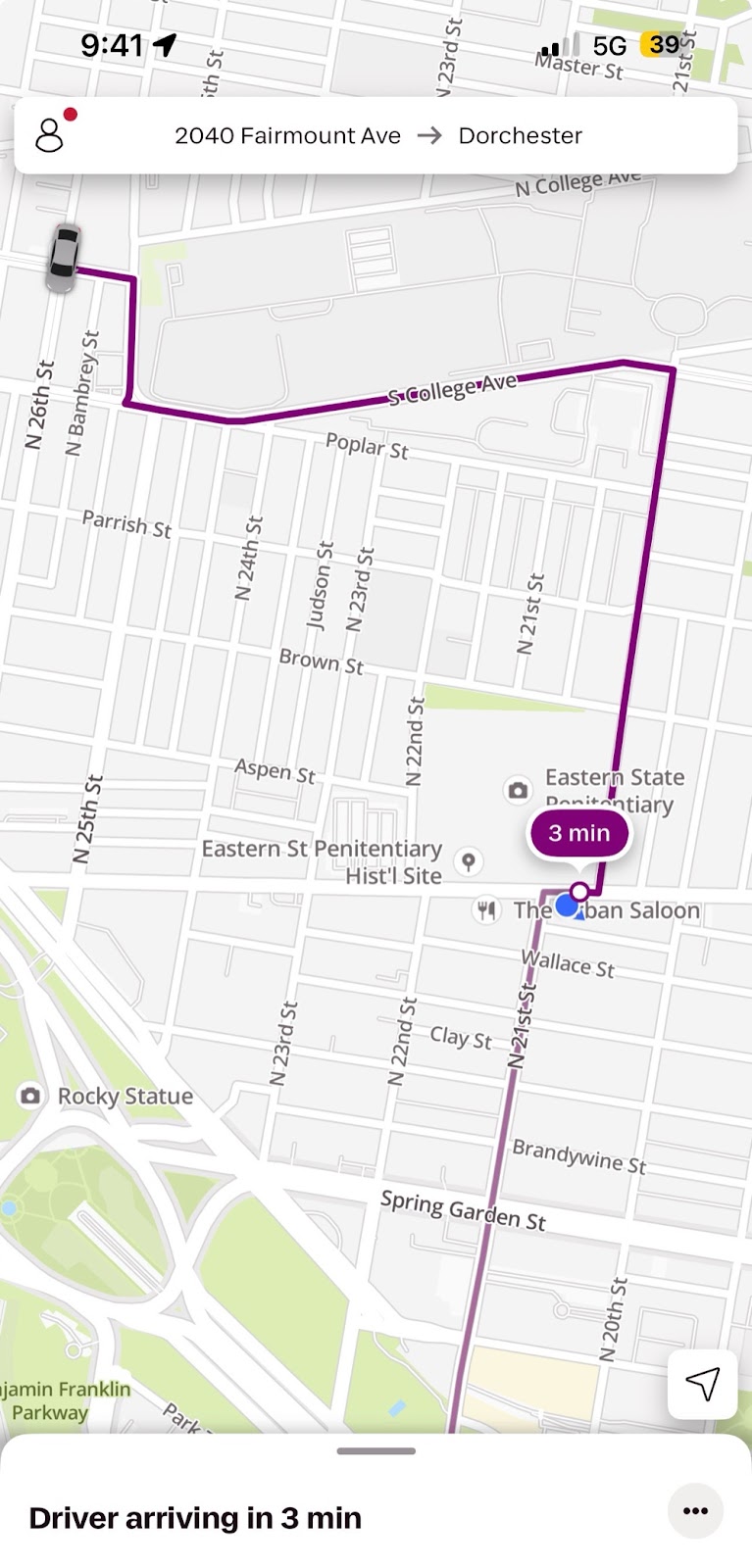Select the car marker on the map
This screenshot has width=752, height=1568.
pyautogui.click(x=64, y=258)
